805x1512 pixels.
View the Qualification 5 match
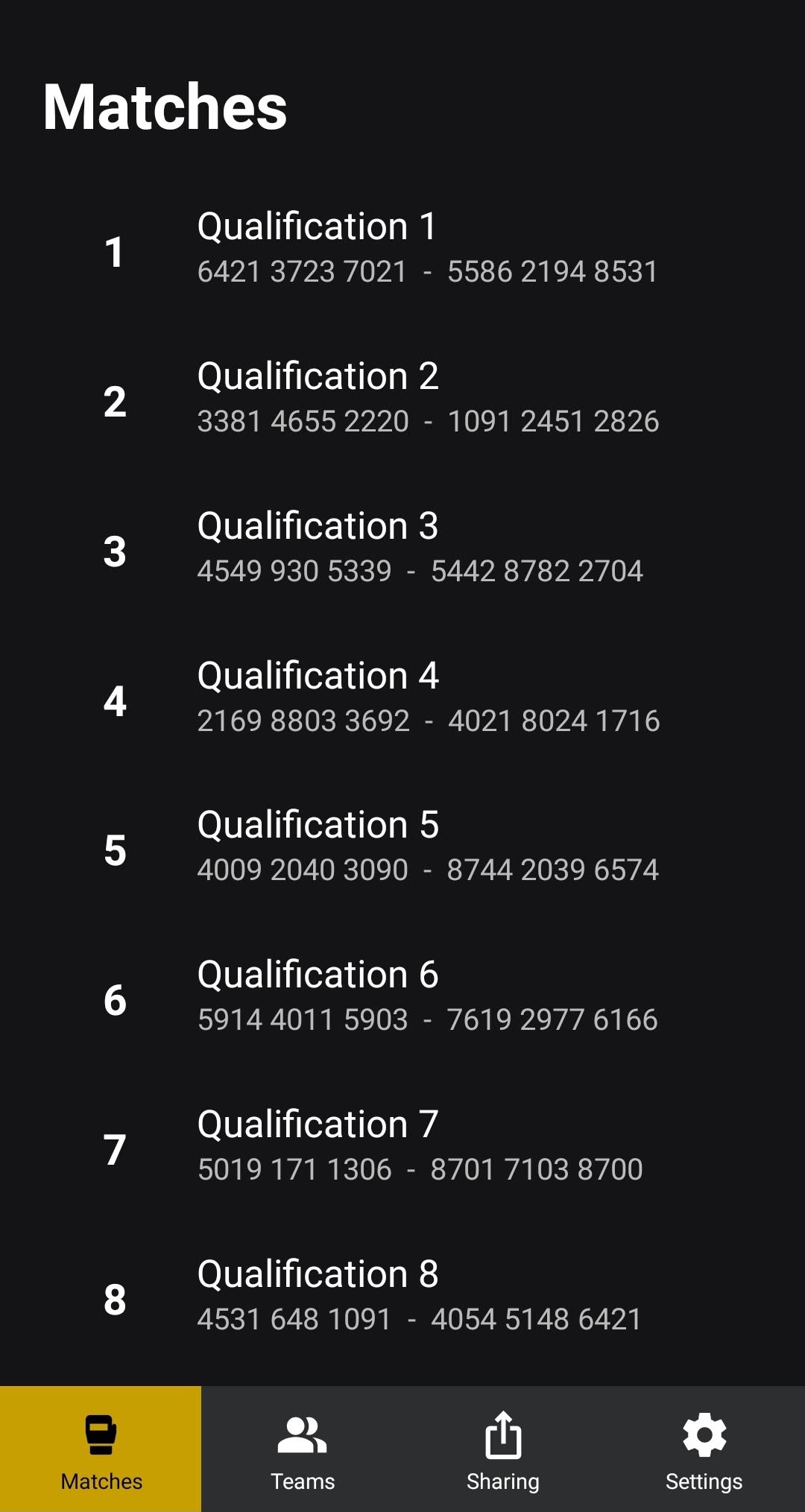(402, 848)
